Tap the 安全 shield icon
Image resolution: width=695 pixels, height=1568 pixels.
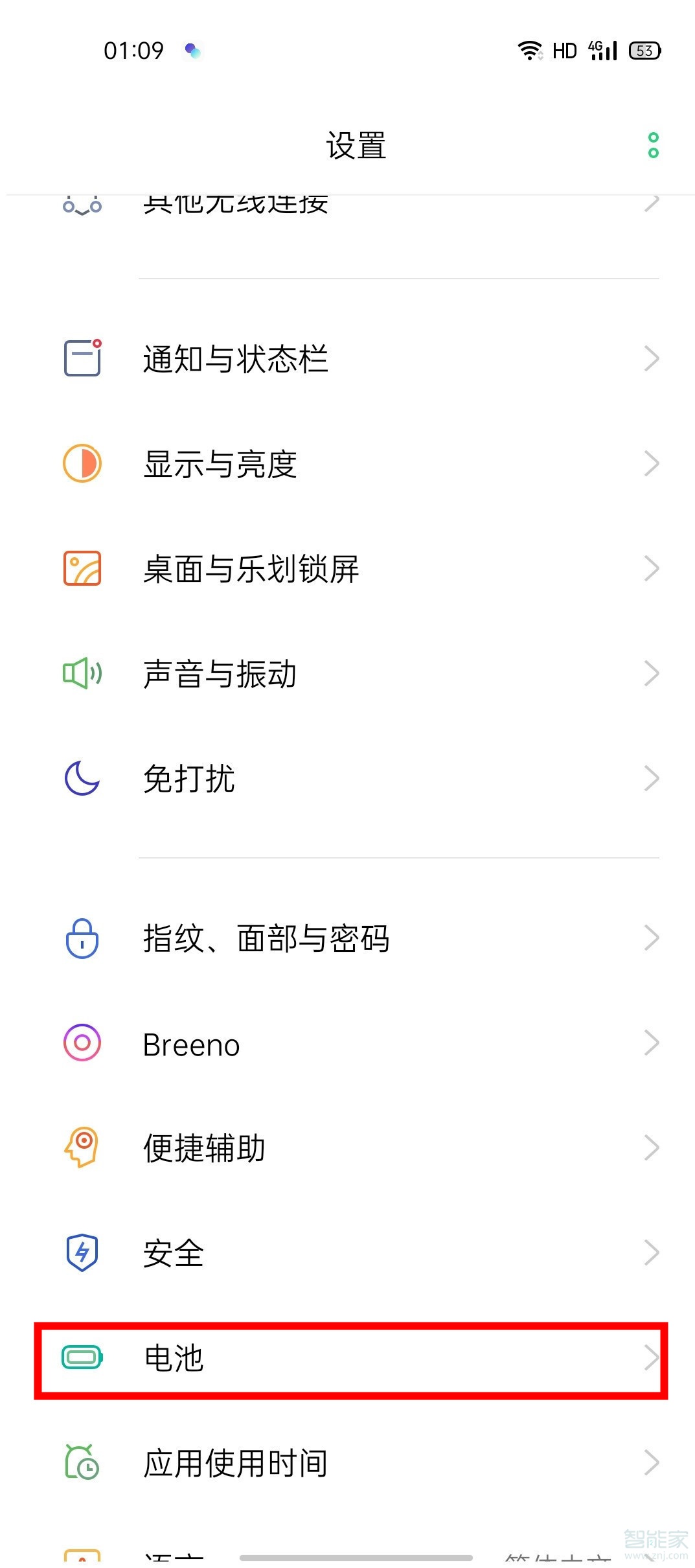82,1252
